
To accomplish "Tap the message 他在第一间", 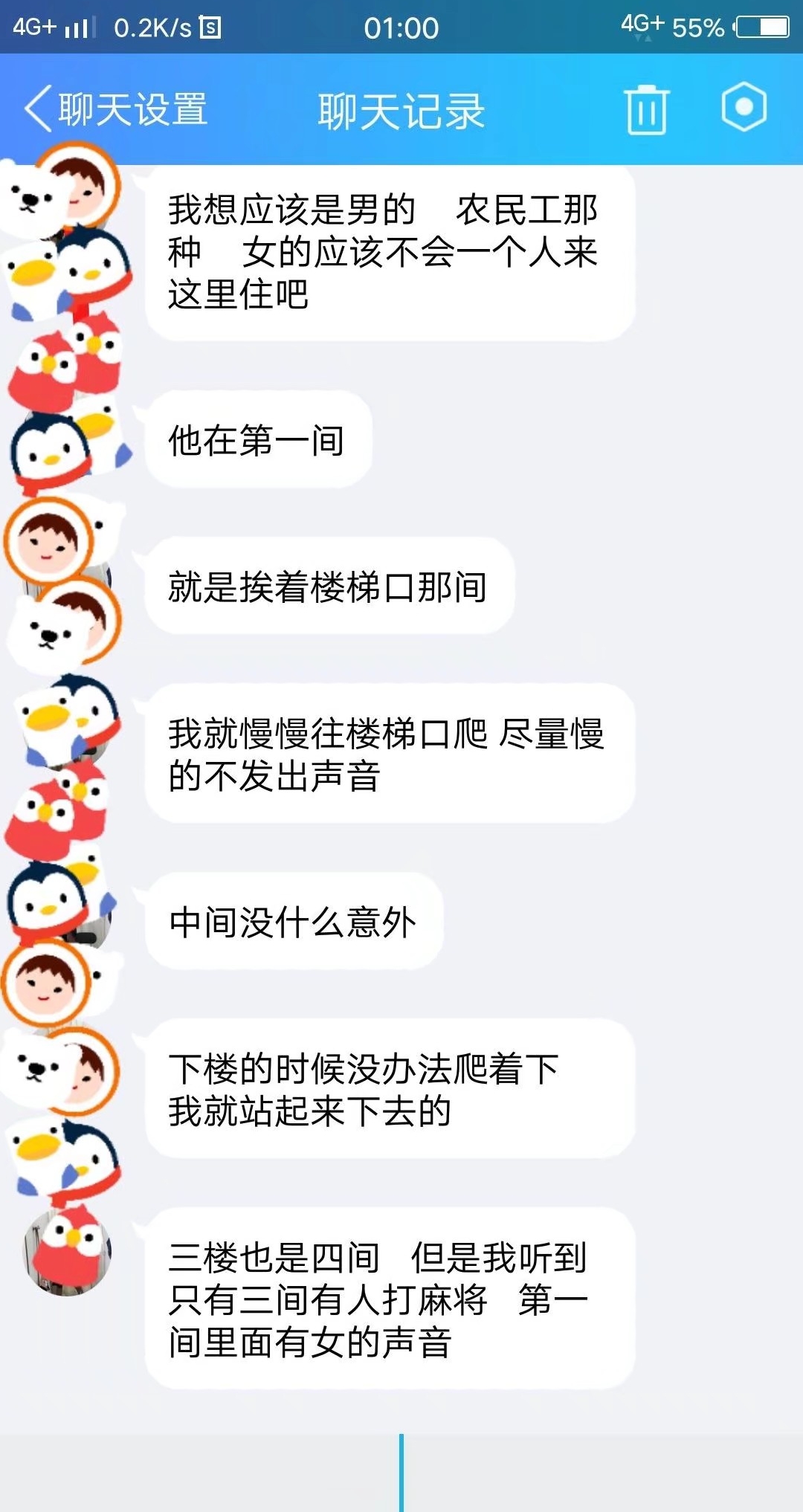I will pyautogui.click(x=257, y=440).
